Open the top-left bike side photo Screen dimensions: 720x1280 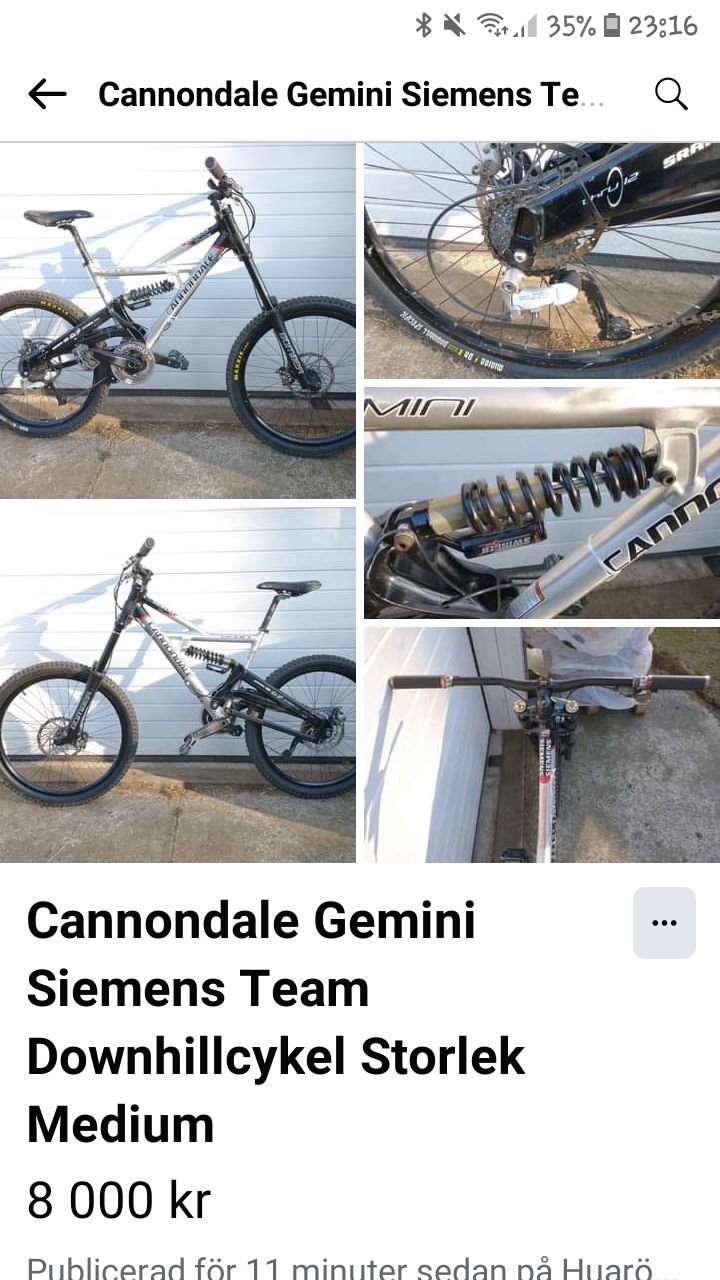pyautogui.click(x=178, y=320)
